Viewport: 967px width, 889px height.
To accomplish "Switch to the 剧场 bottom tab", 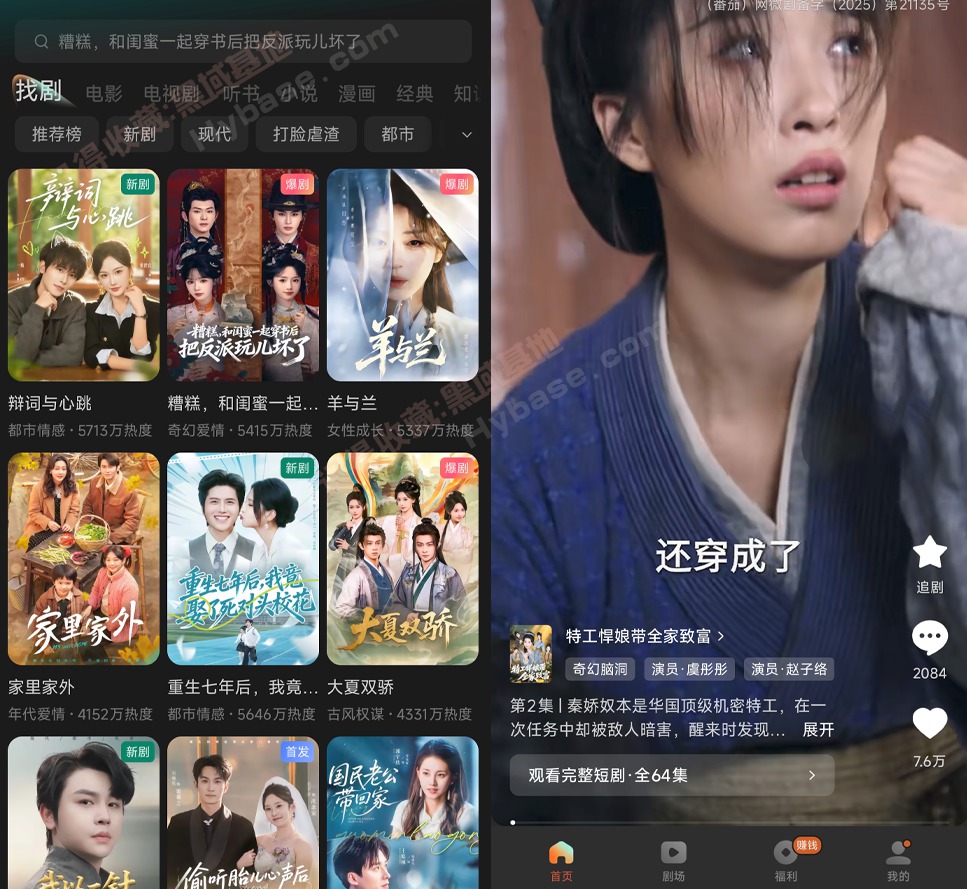I will point(674,859).
